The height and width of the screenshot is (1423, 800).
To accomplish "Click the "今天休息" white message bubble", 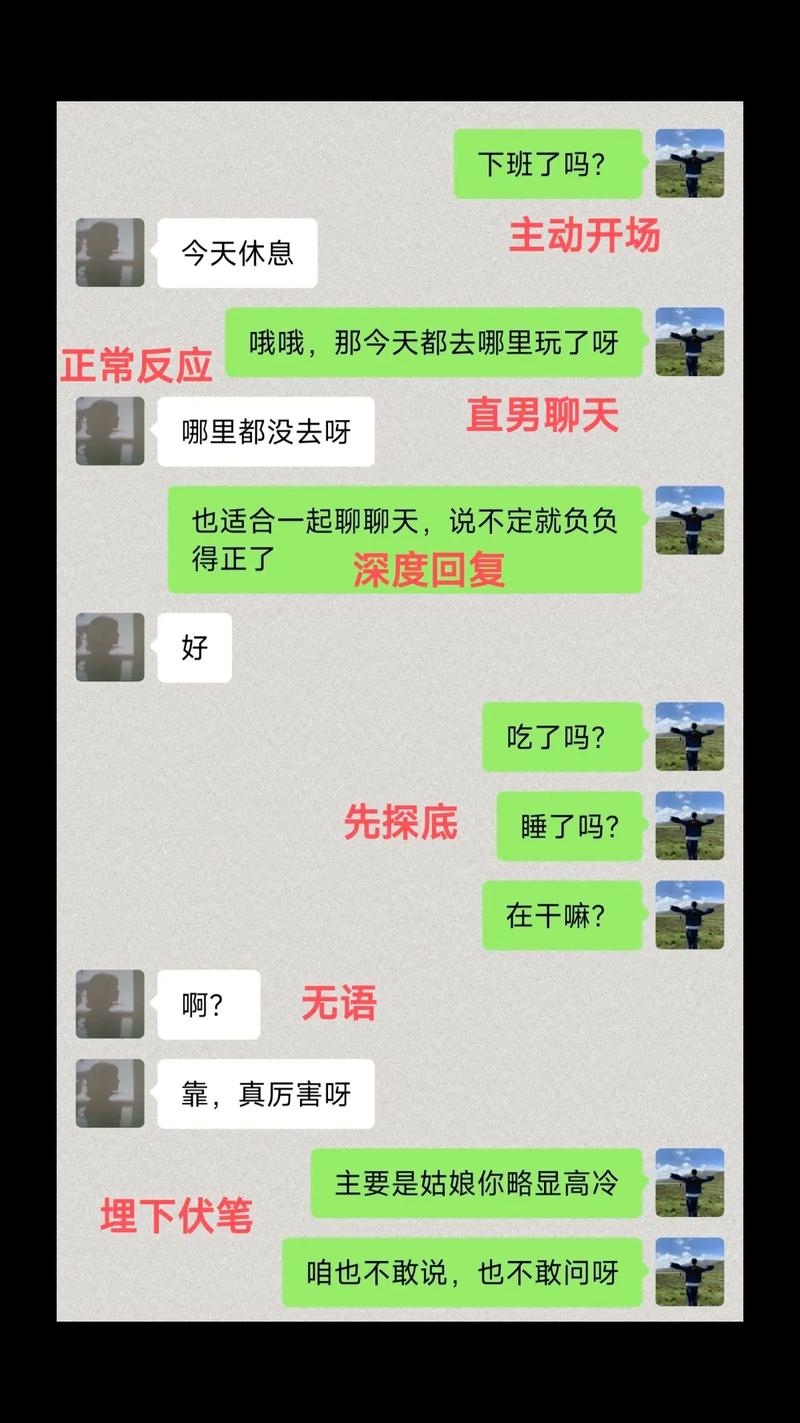I will pyautogui.click(x=237, y=253).
